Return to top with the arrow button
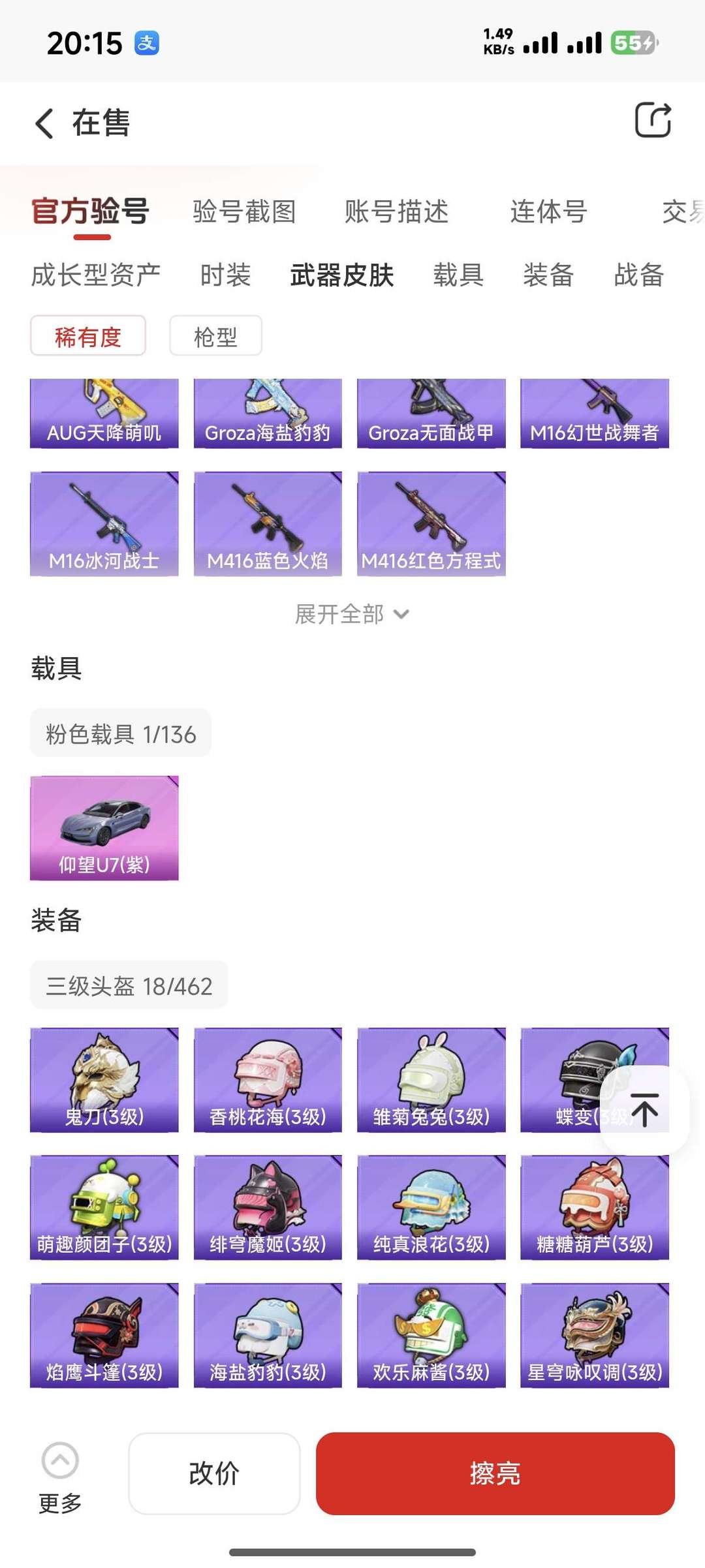Image resolution: width=705 pixels, height=1568 pixels. click(x=644, y=1110)
